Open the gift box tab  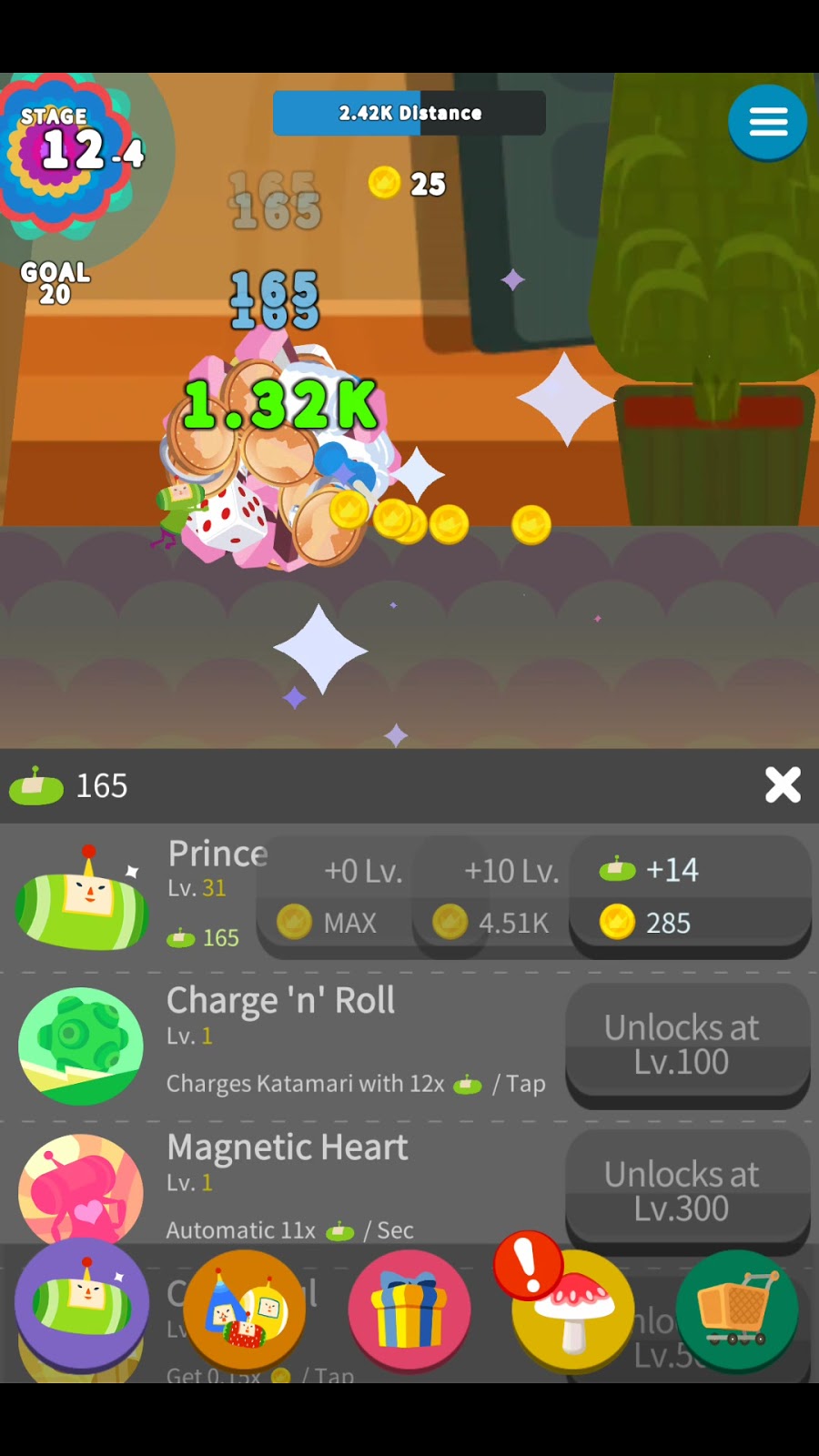[409, 1310]
